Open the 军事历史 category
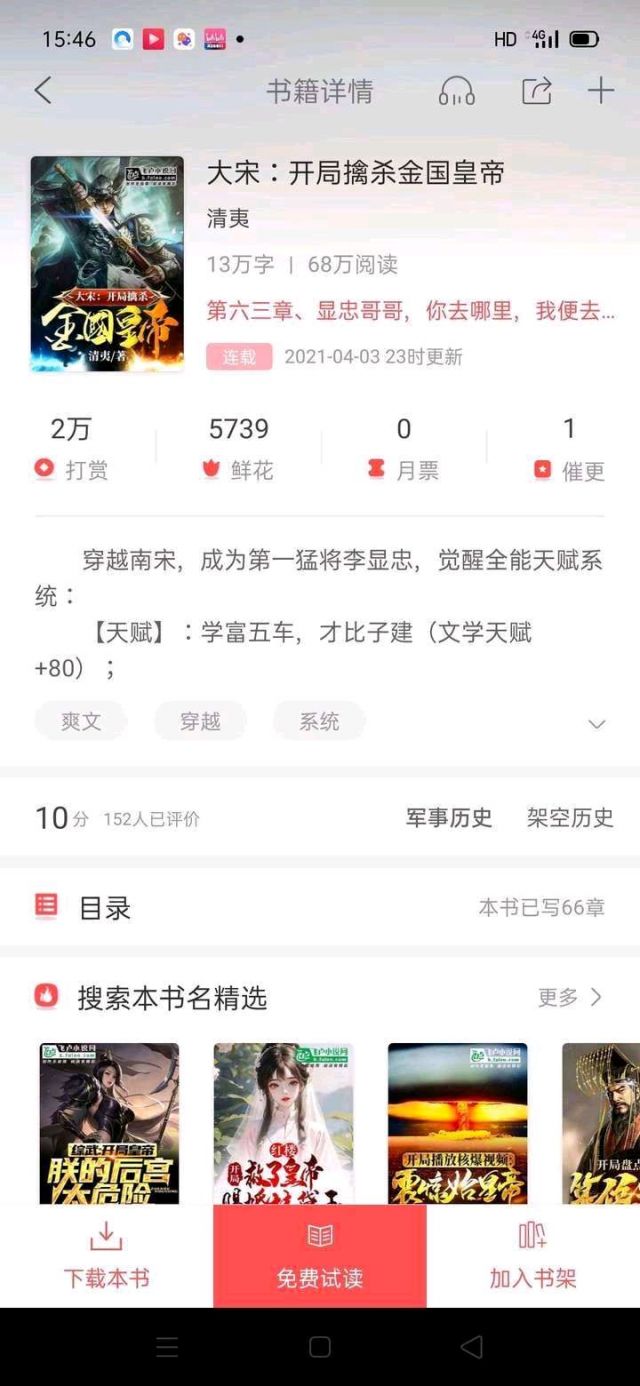 [x=449, y=818]
